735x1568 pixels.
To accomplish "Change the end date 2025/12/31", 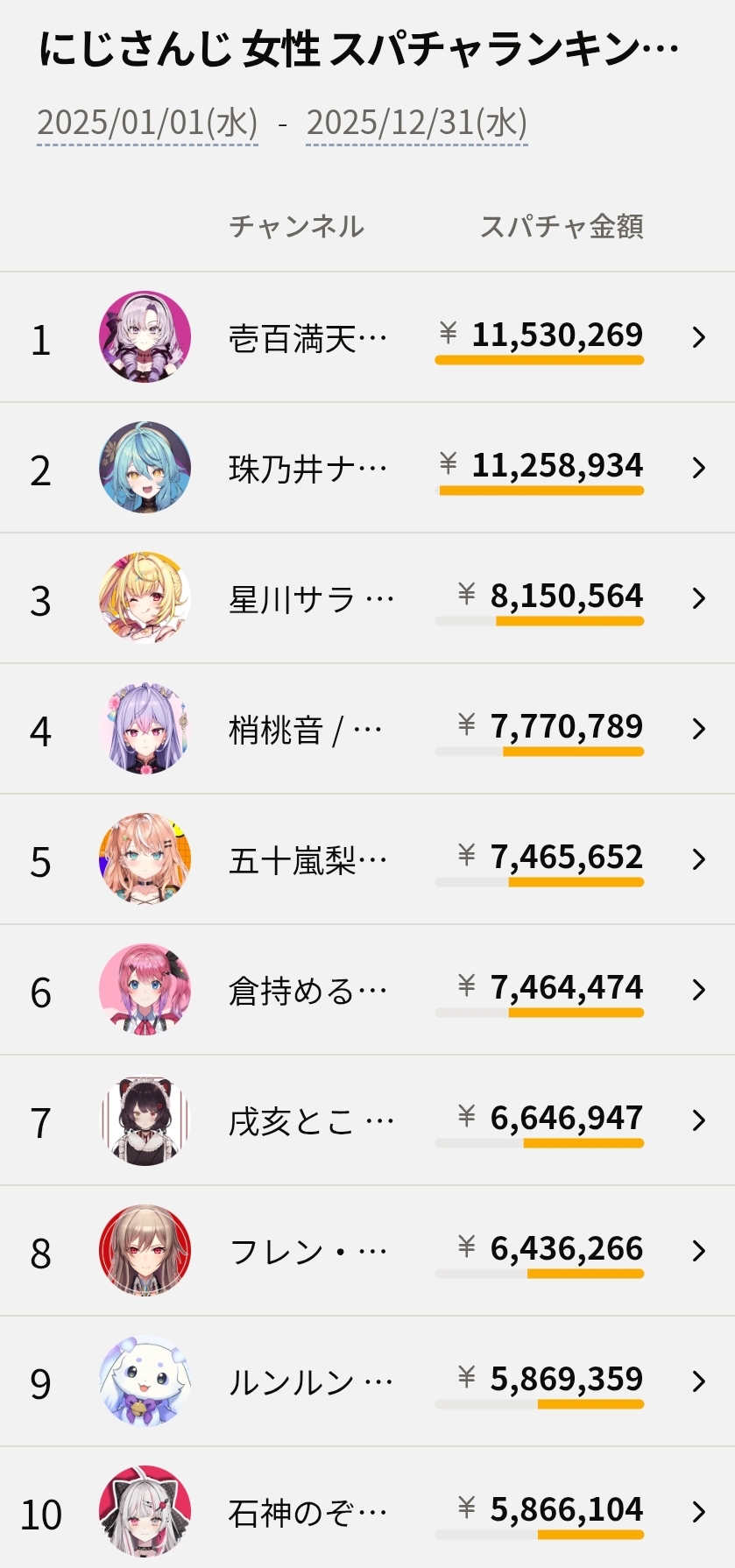I will [x=417, y=123].
